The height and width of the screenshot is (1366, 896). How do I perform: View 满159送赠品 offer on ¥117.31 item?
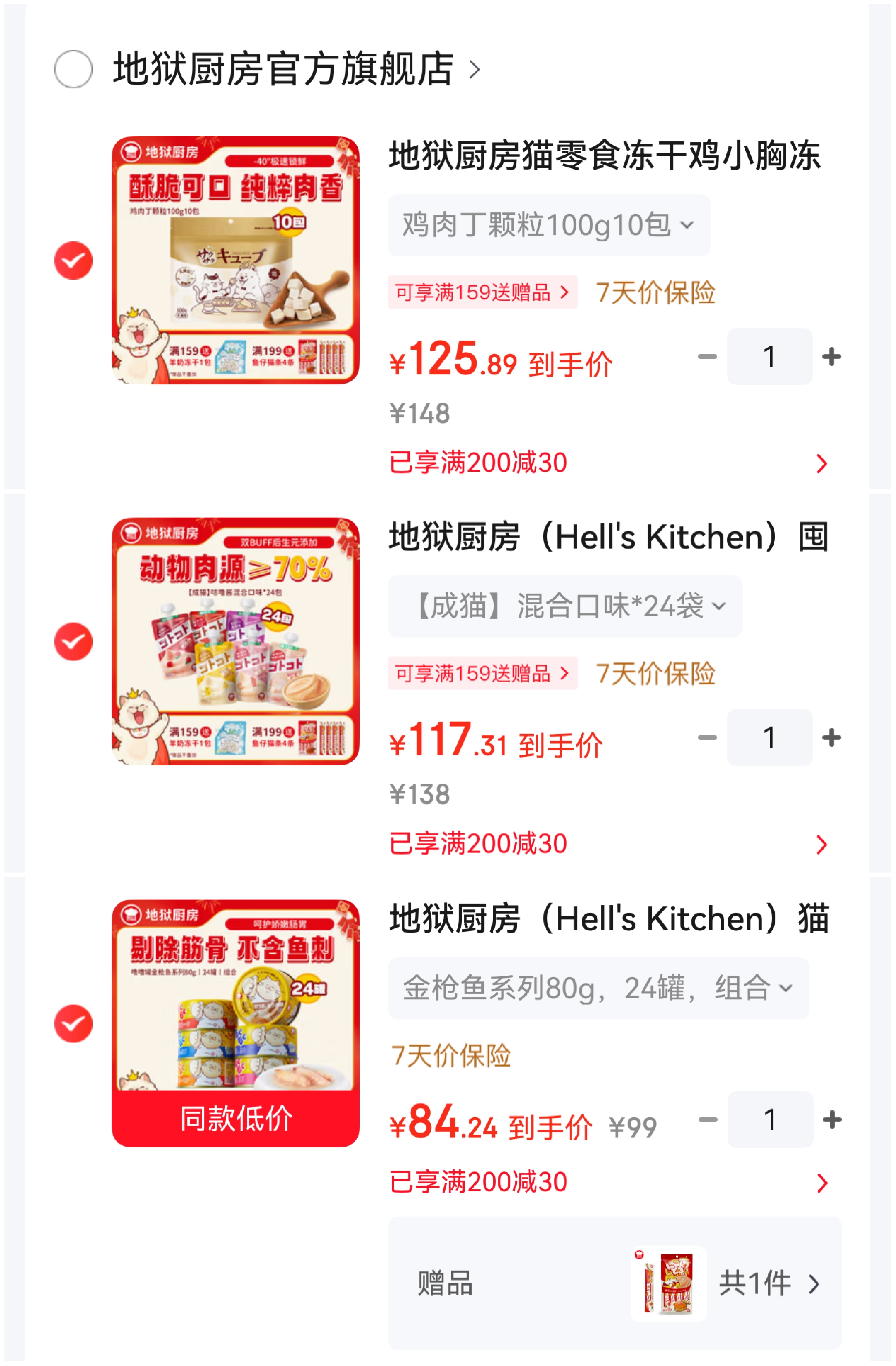[x=482, y=673]
